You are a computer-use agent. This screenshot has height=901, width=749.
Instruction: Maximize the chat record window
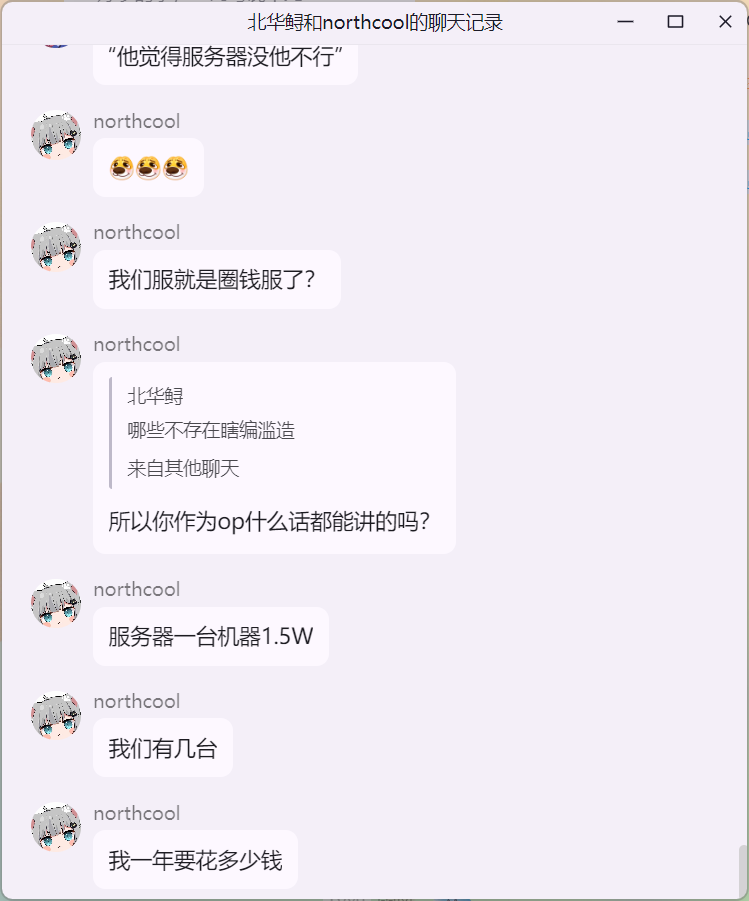click(675, 22)
